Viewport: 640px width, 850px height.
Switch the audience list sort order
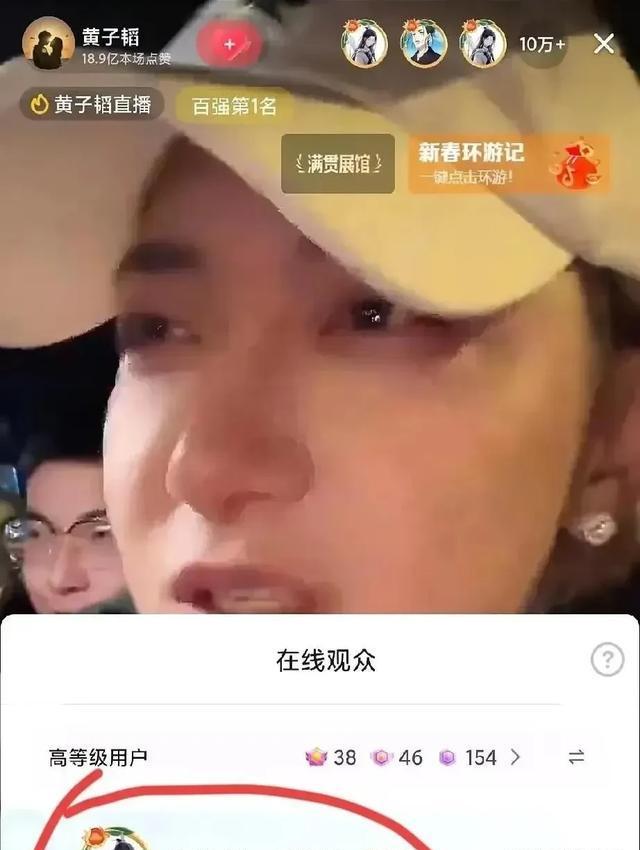coord(576,757)
